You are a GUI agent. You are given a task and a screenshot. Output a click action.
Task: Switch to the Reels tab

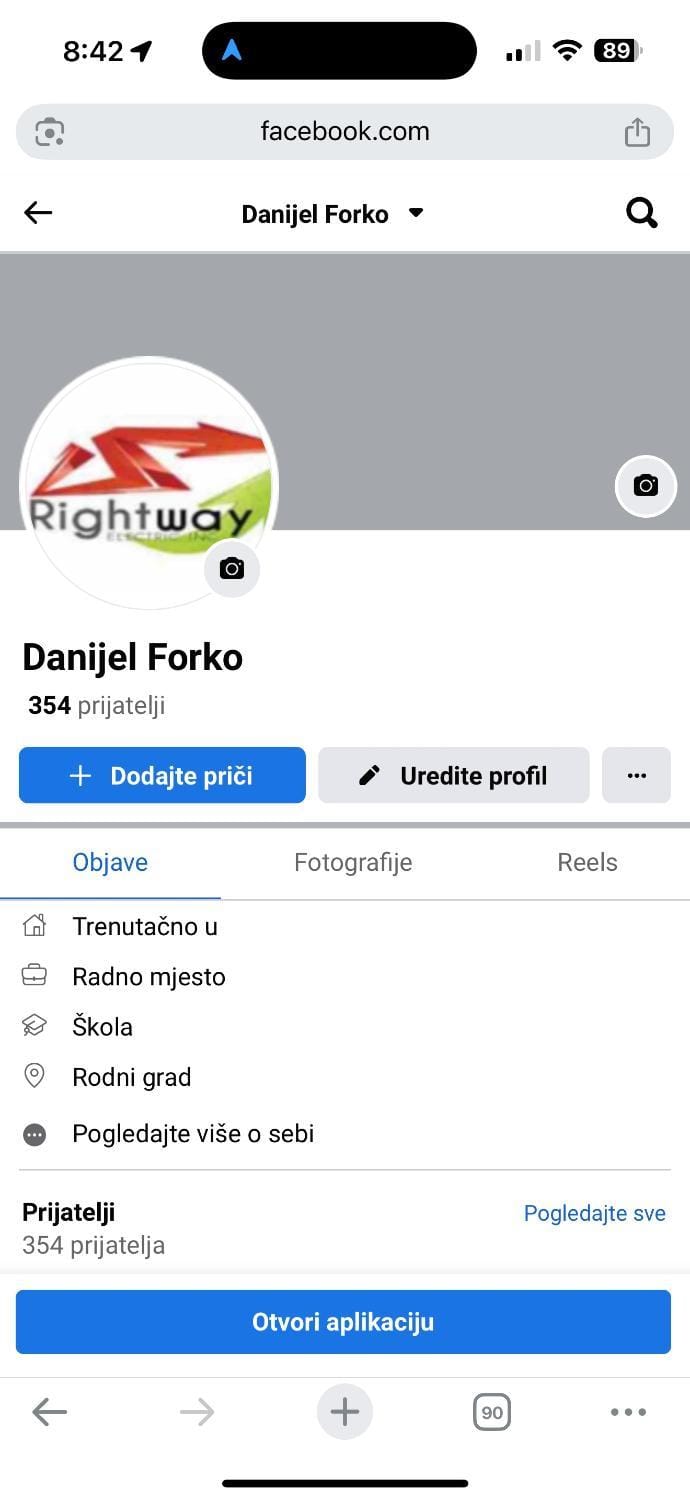click(x=587, y=862)
